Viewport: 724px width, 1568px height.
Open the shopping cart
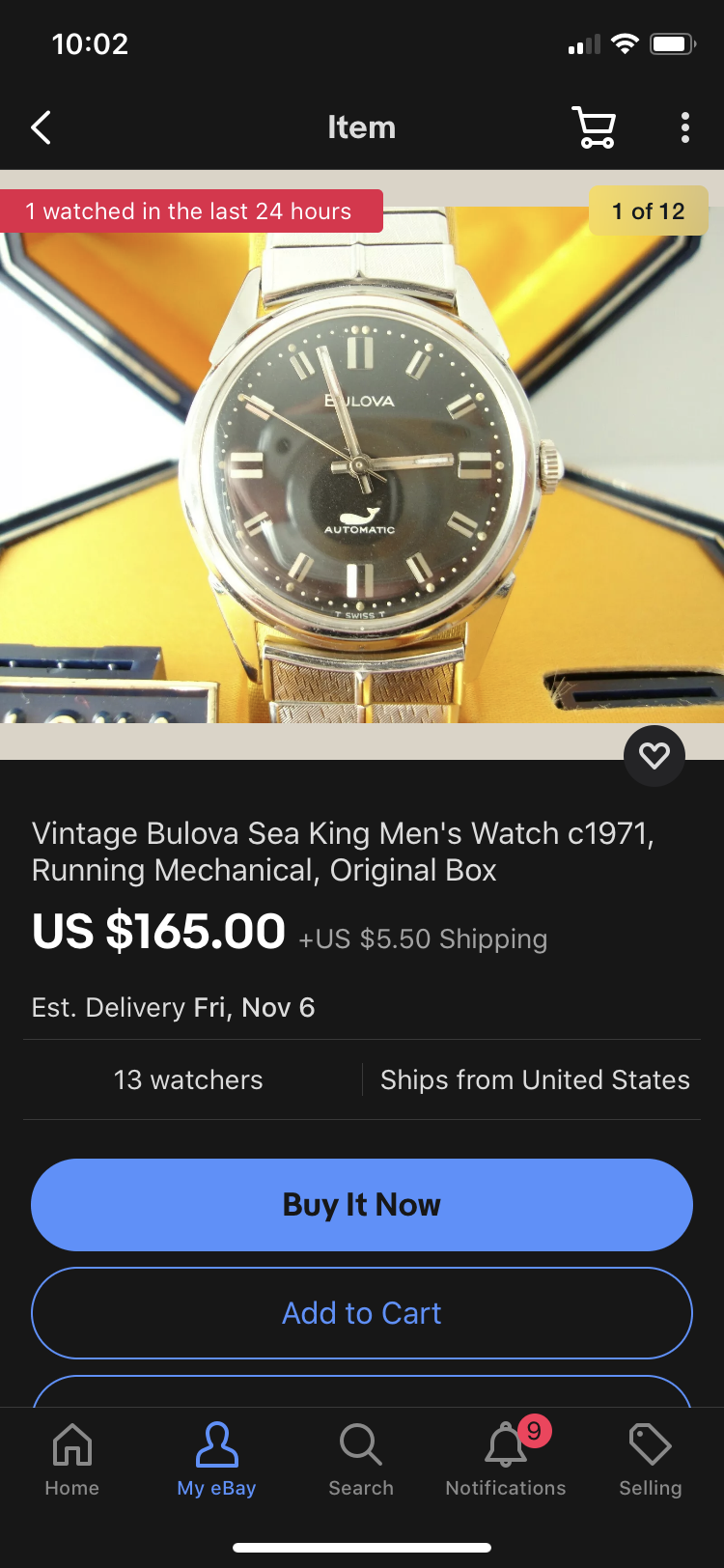click(x=594, y=127)
